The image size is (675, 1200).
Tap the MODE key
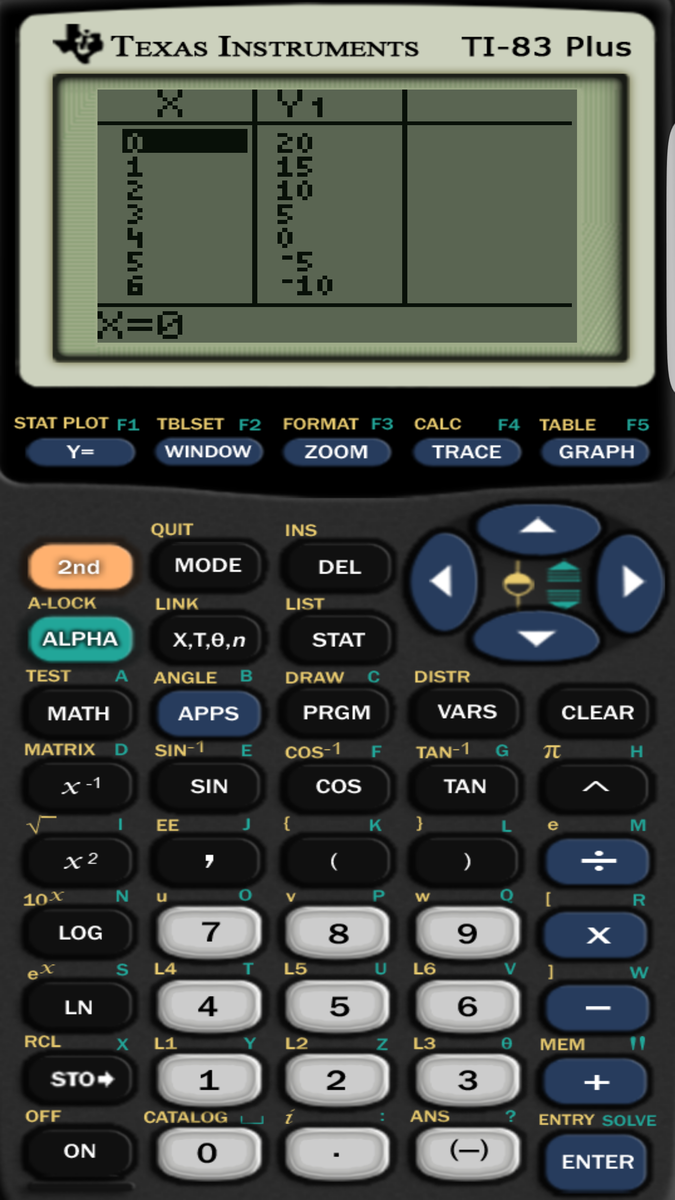[208, 565]
